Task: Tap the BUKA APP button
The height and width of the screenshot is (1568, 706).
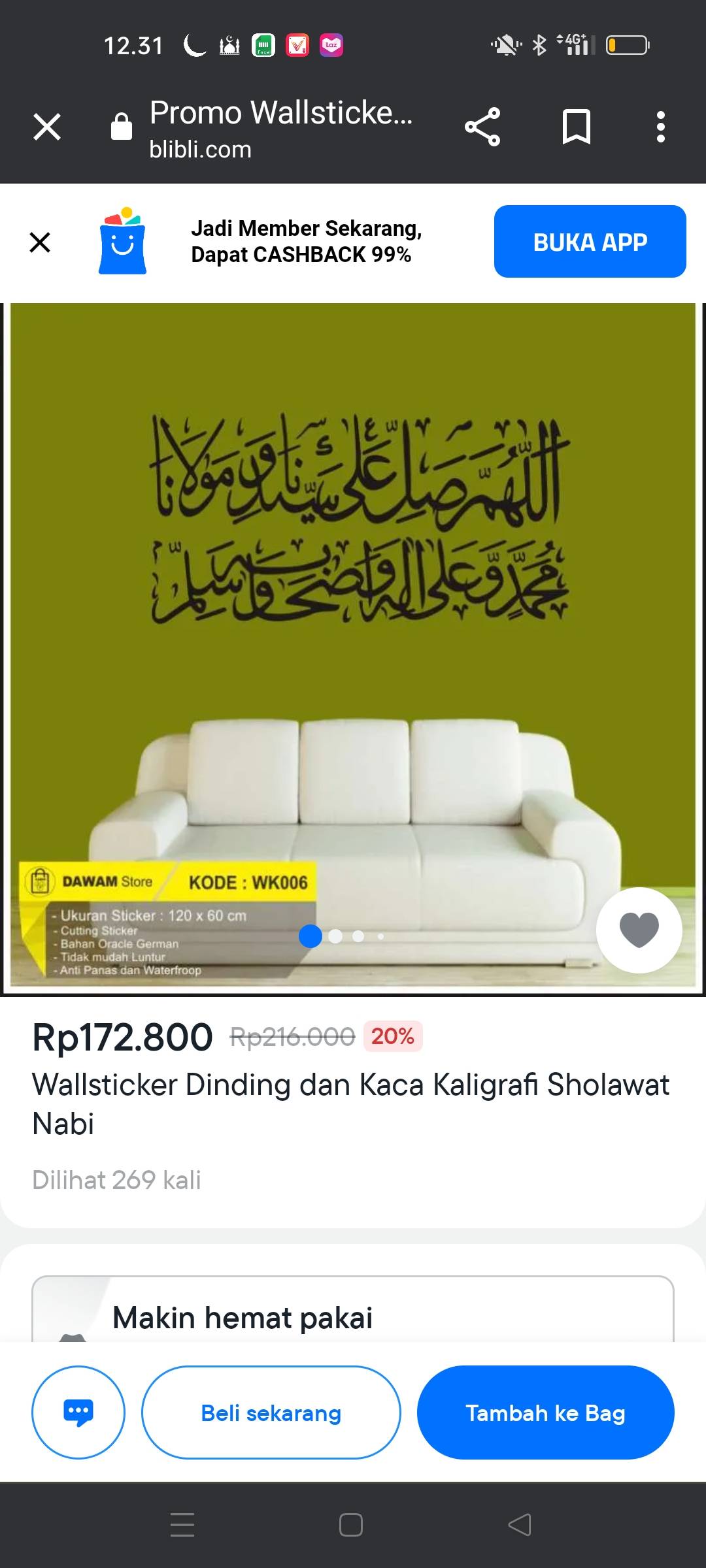Action: 590,242
